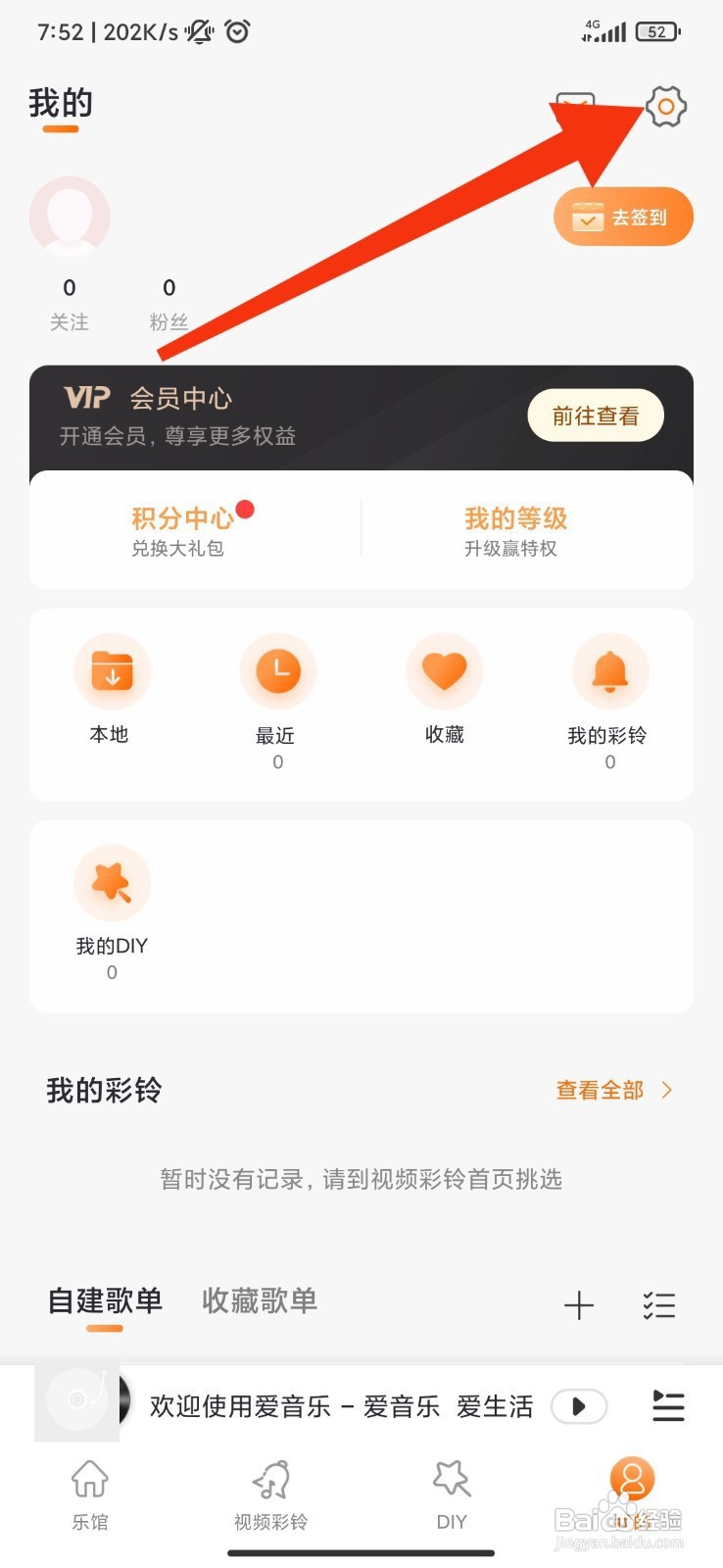This screenshot has height=1568, width=723.
Task: Tap the 去签到 check-in button
Action: (x=623, y=217)
